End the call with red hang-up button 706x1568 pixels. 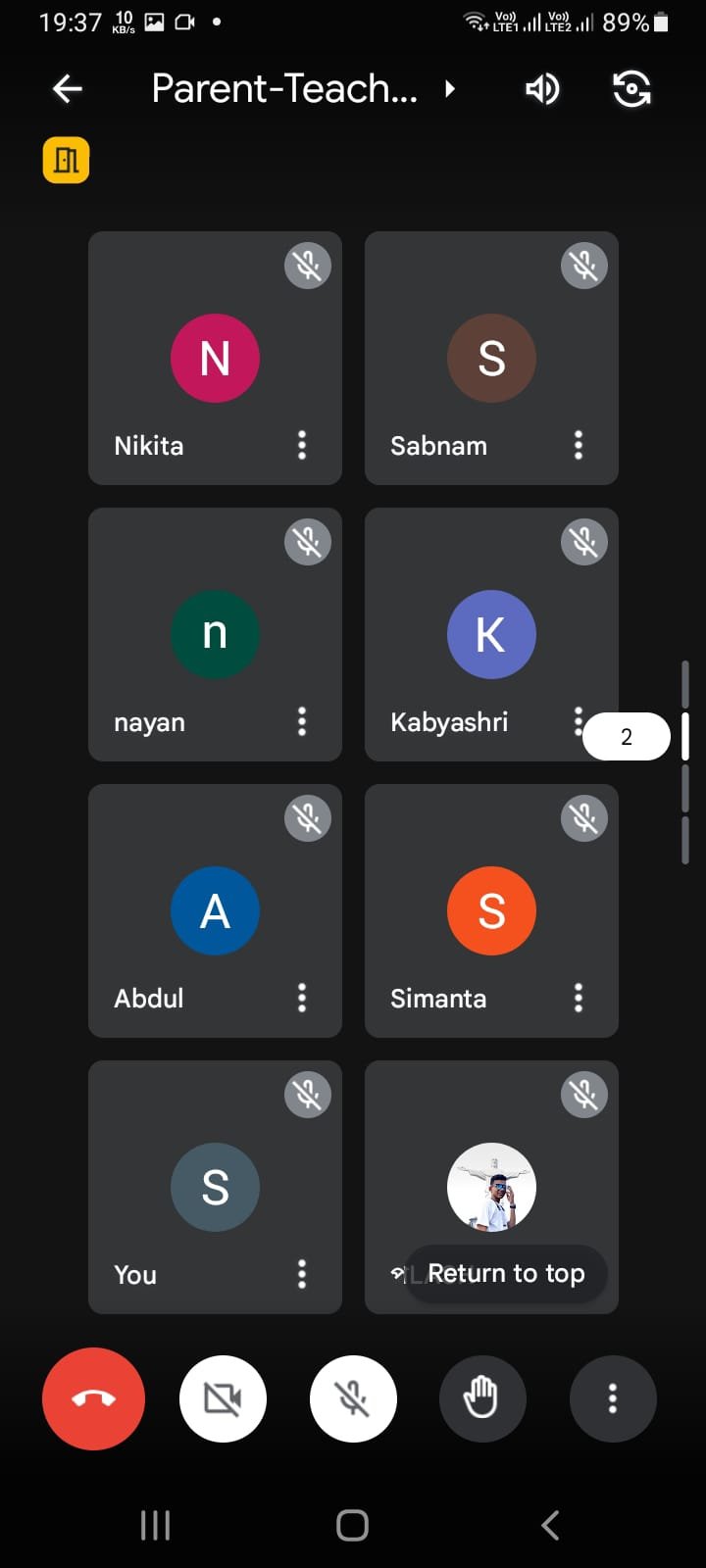93,1398
